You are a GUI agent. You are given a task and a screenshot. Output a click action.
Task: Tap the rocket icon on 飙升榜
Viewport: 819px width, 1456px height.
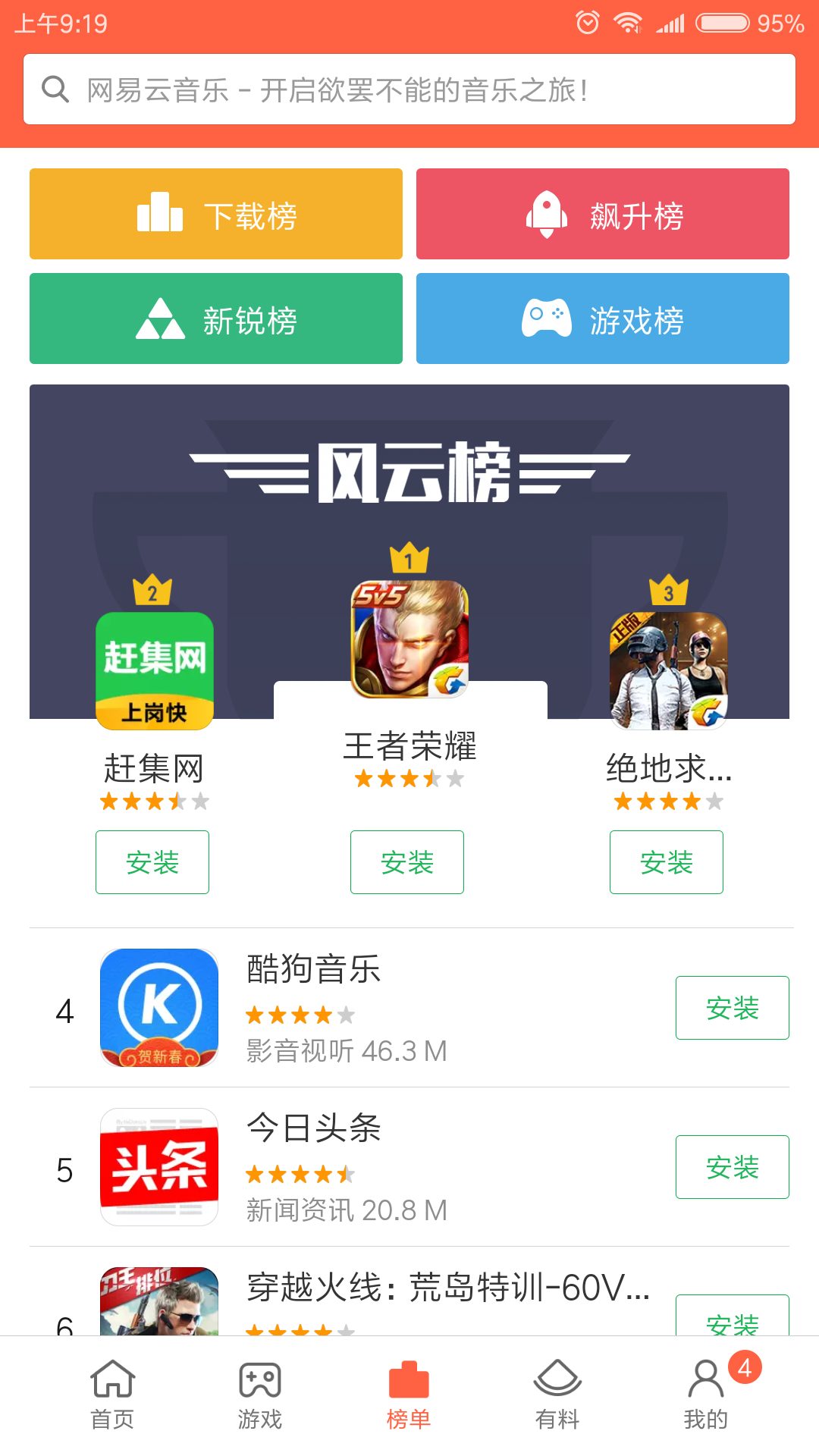click(x=548, y=214)
